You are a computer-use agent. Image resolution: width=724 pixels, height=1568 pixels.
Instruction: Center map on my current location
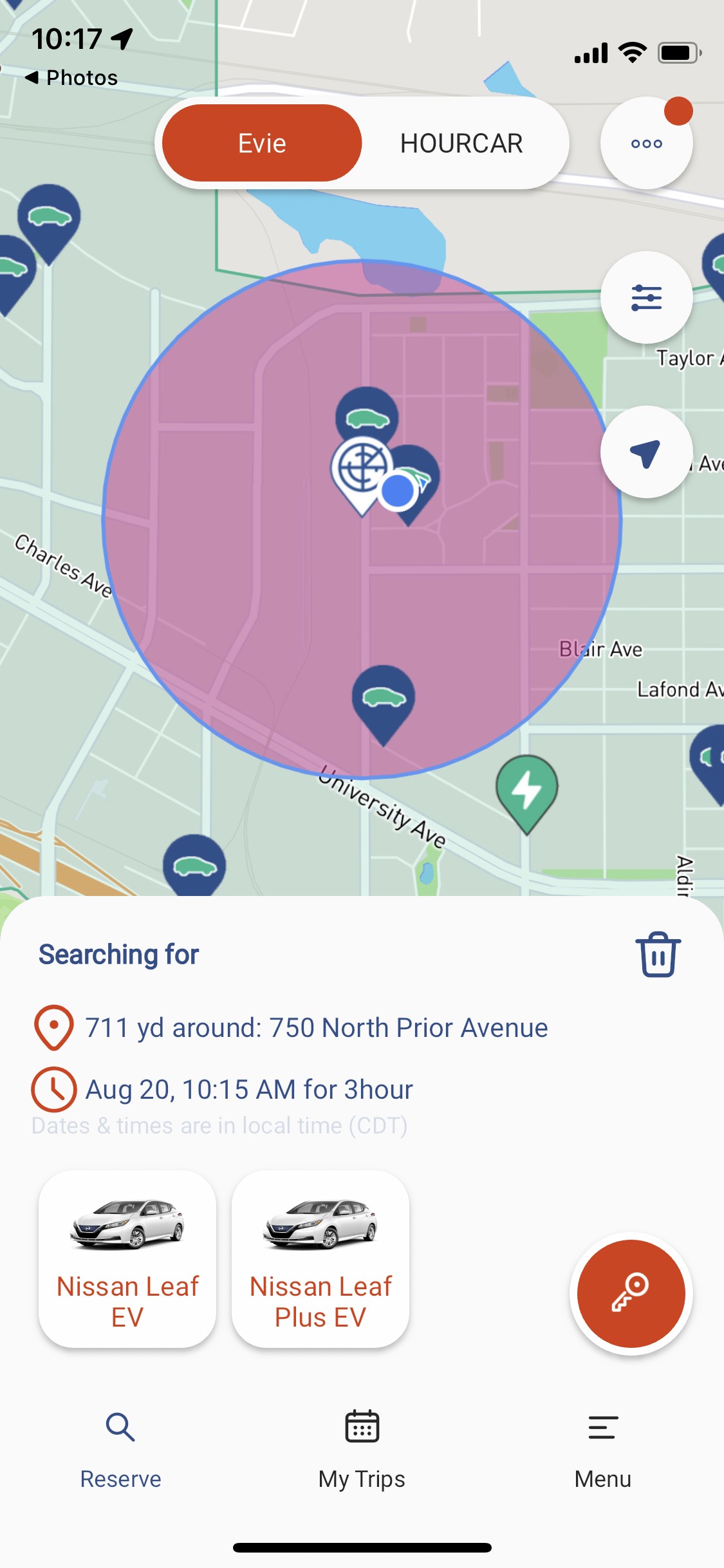646,452
